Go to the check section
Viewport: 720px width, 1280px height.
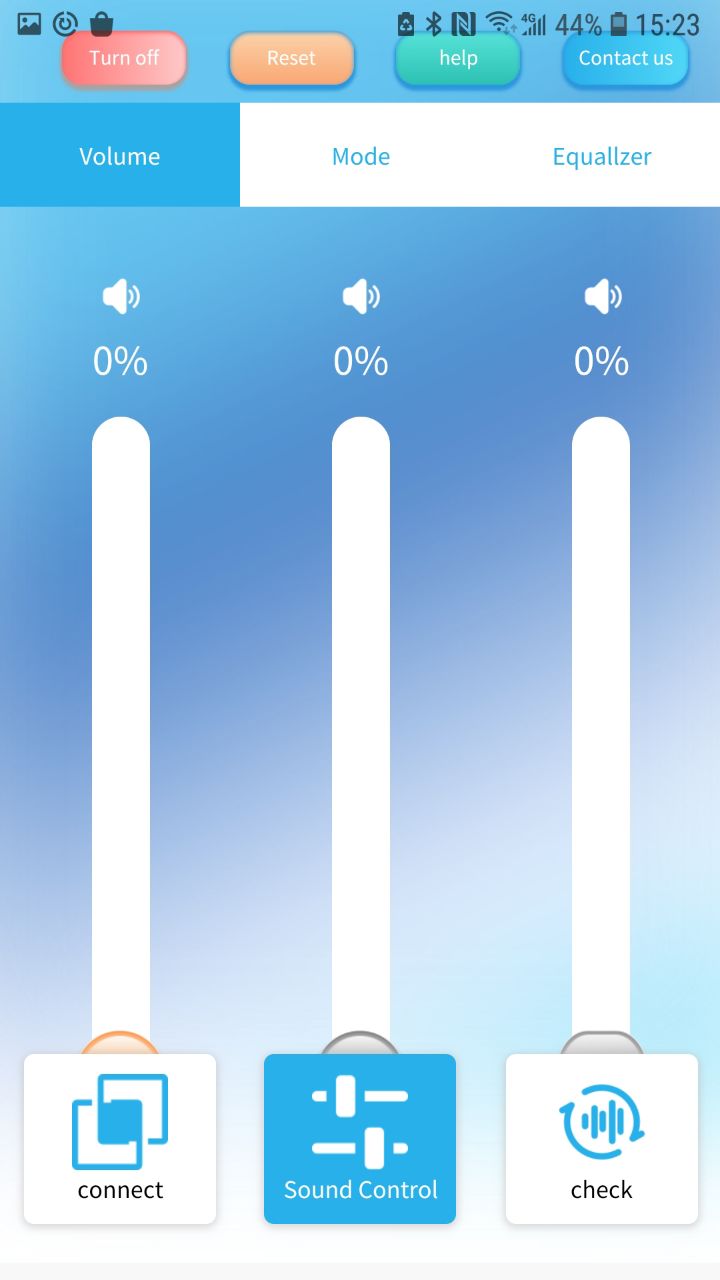(x=602, y=1139)
